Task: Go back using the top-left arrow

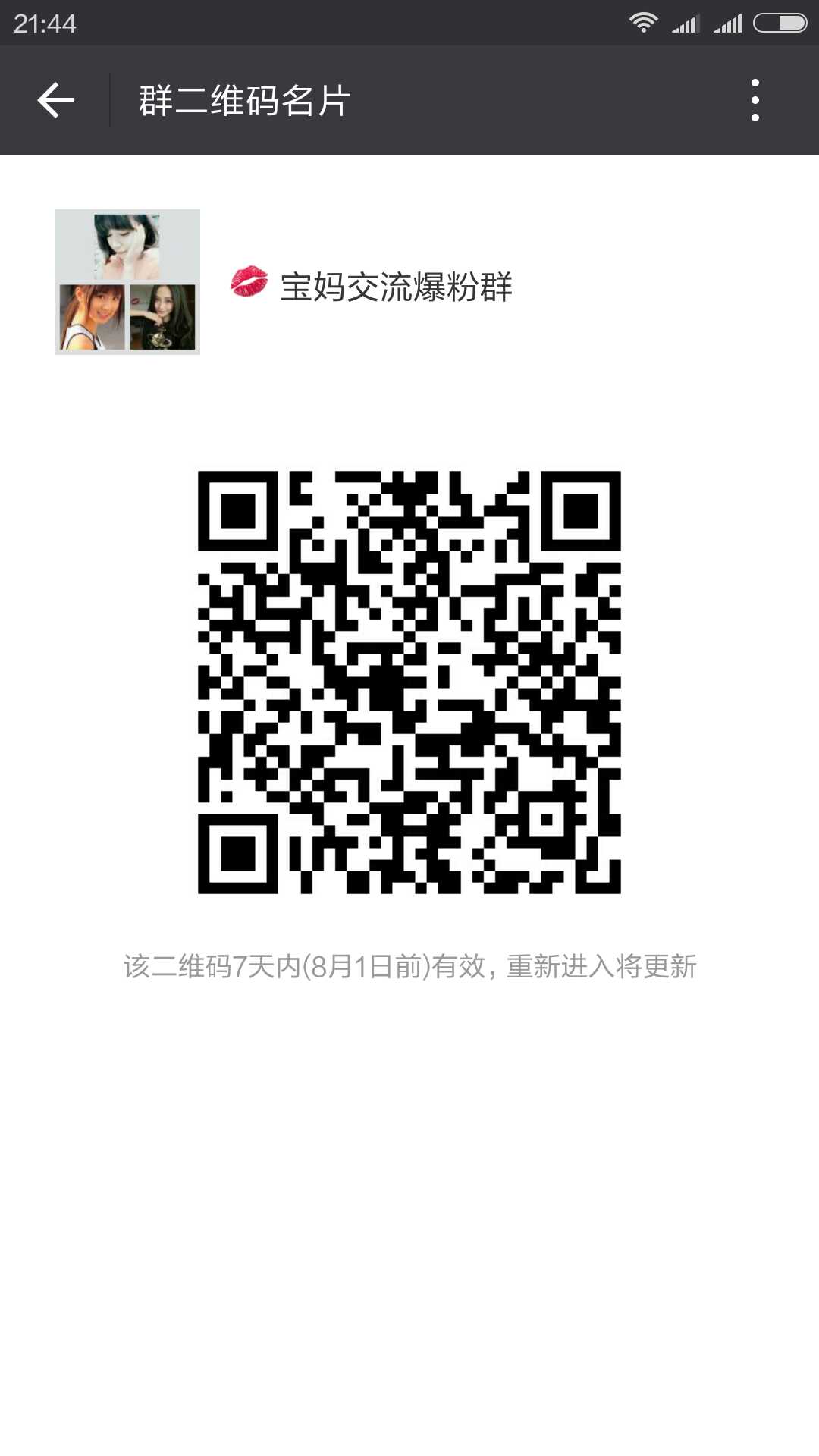Action: pos(55,100)
